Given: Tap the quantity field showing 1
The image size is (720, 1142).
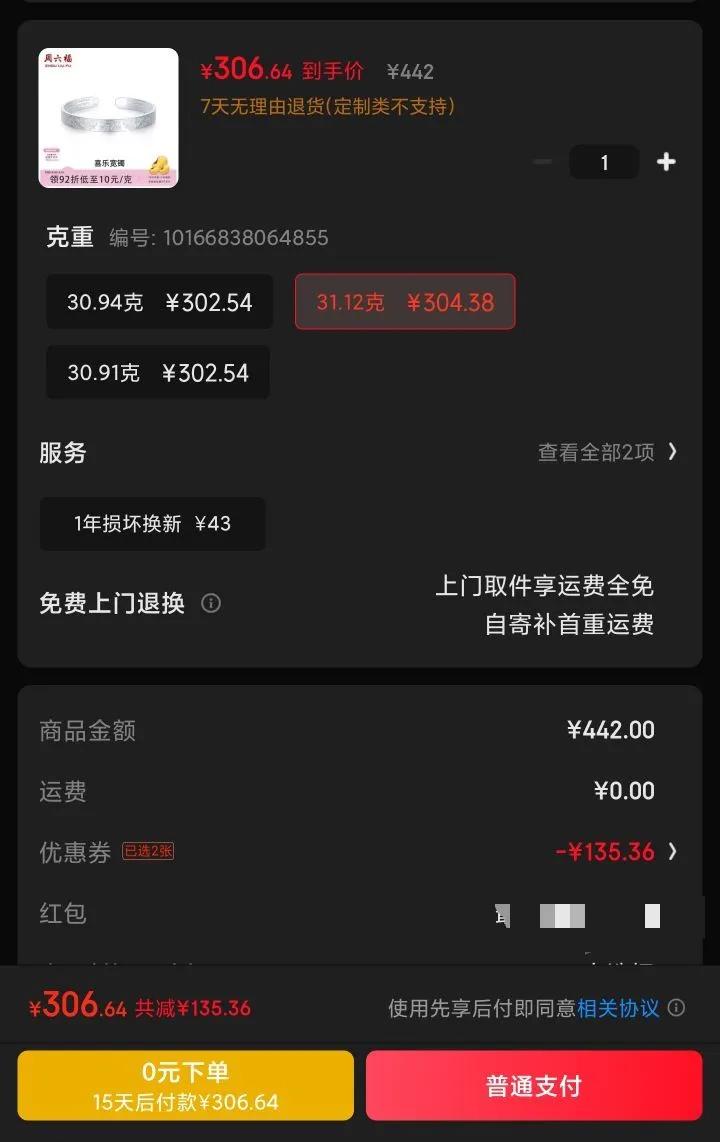Looking at the screenshot, I should pyautogui.click(x=604, y=162).
